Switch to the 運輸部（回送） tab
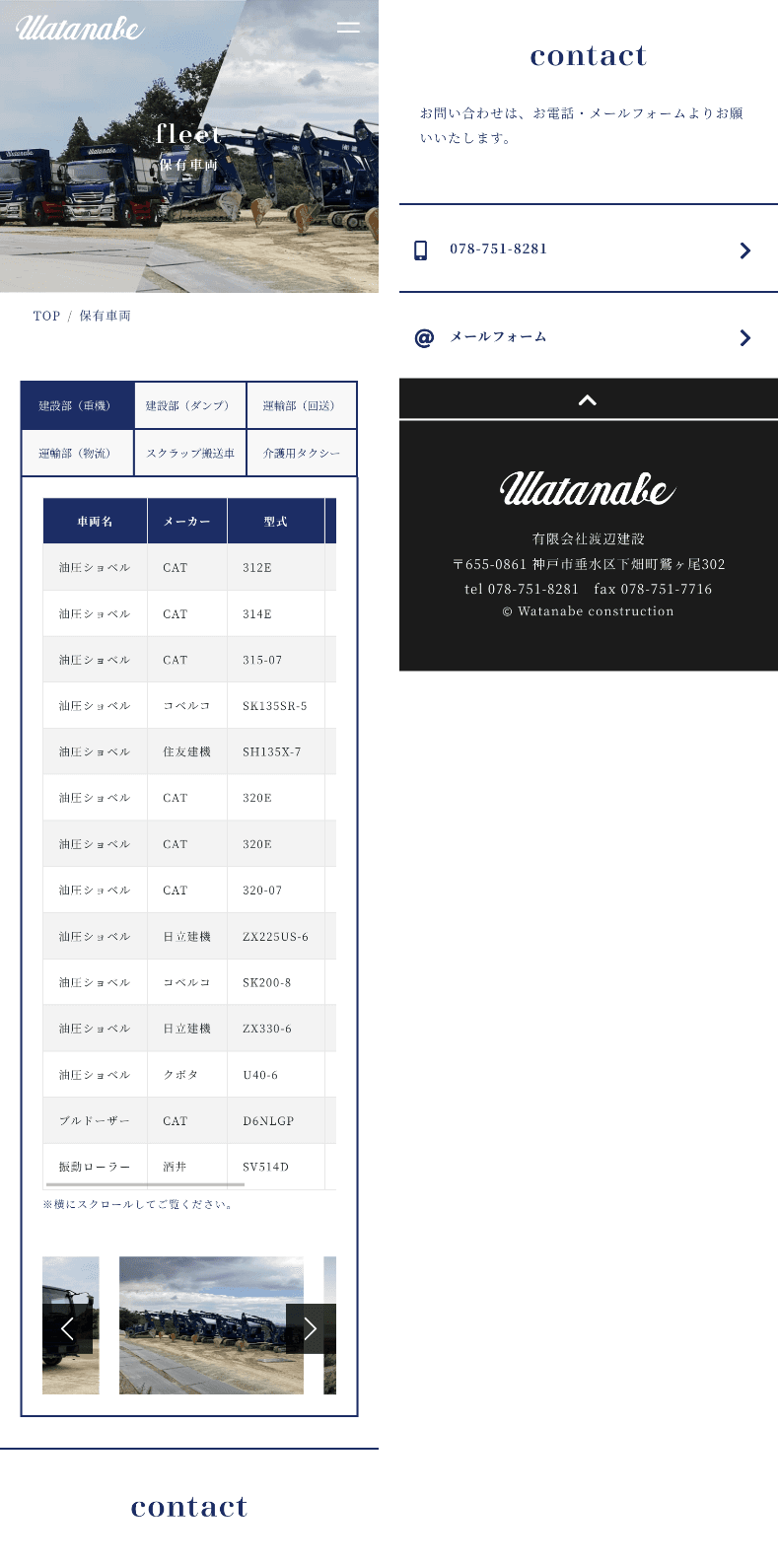Viewport: 778px width, 1568px height. click(301, 405)
